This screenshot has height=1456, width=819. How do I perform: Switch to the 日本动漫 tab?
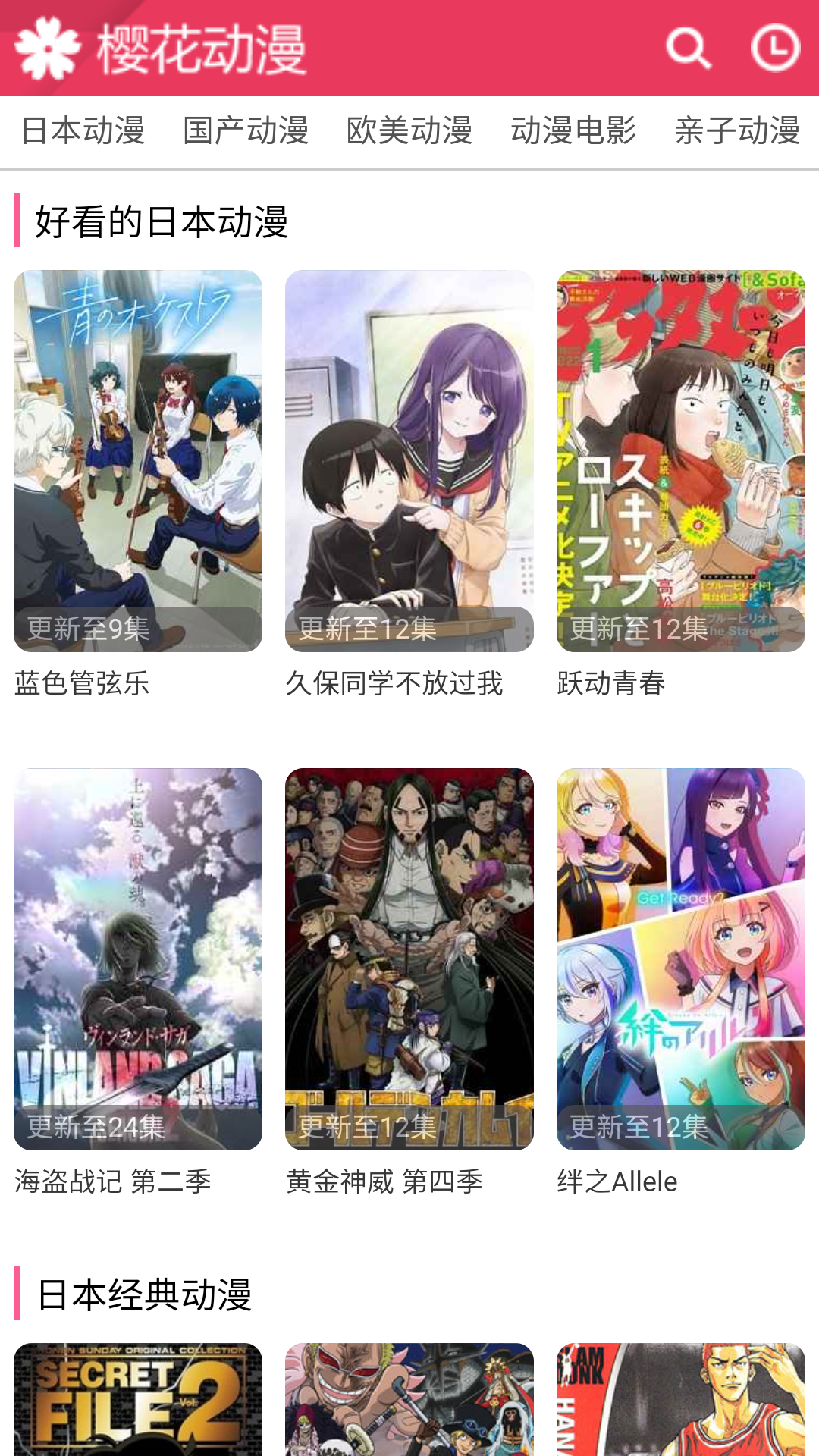[x=83, y=131]
